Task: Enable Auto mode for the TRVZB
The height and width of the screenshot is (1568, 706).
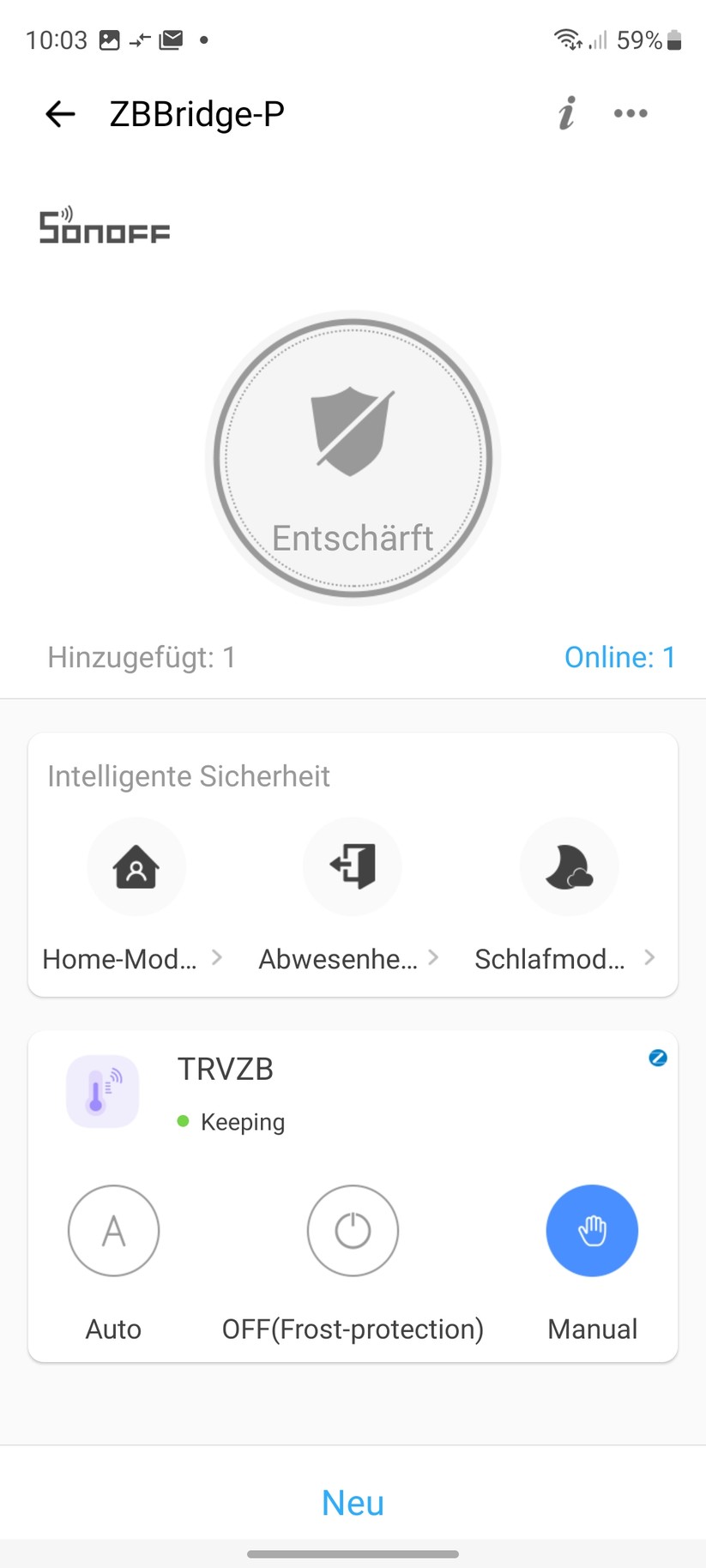Action: pyautogui.click(x=113, y=1230)
